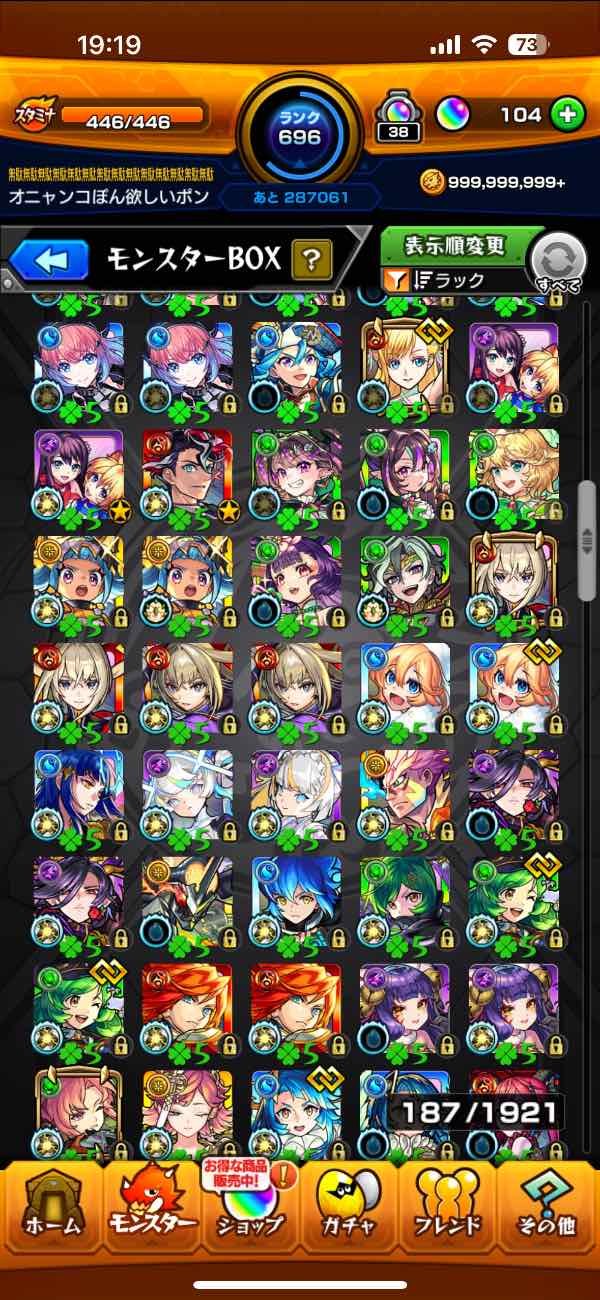The height and width of the screenshot is (1300, 600).
Task: Tap 表示順変更 to change the sort order
Action: point(455,246)
